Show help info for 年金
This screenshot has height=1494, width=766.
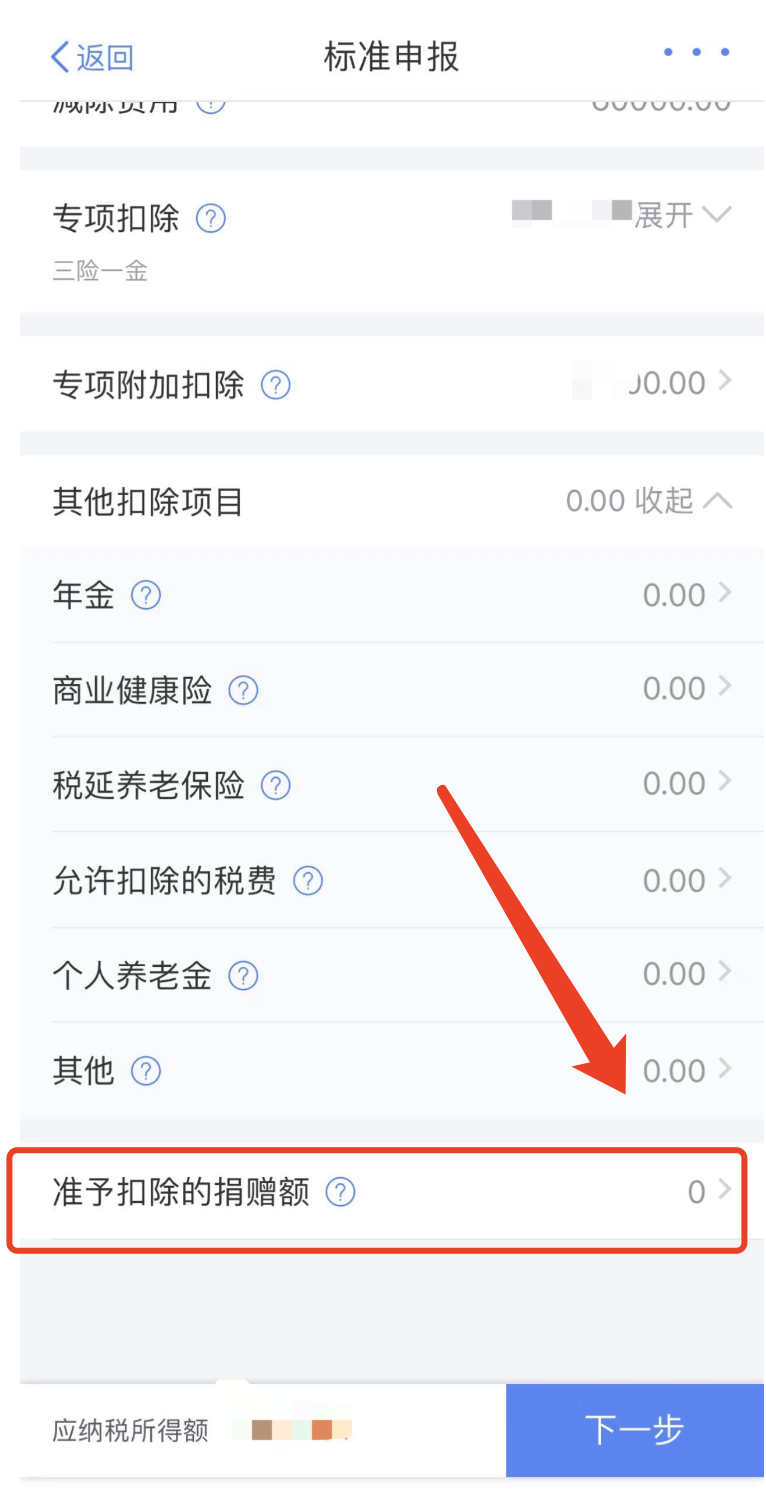click(146, 596)
